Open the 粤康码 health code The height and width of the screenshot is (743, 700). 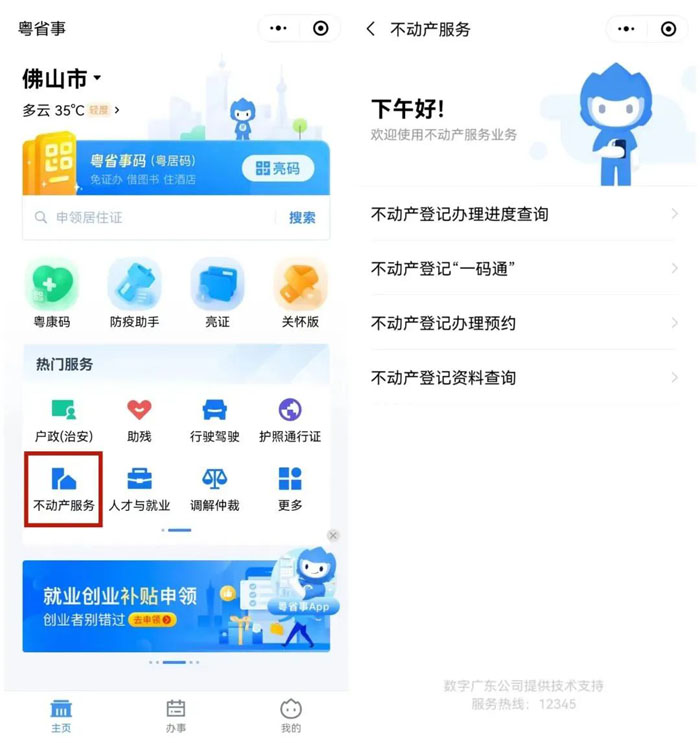(x=51, y=294)
